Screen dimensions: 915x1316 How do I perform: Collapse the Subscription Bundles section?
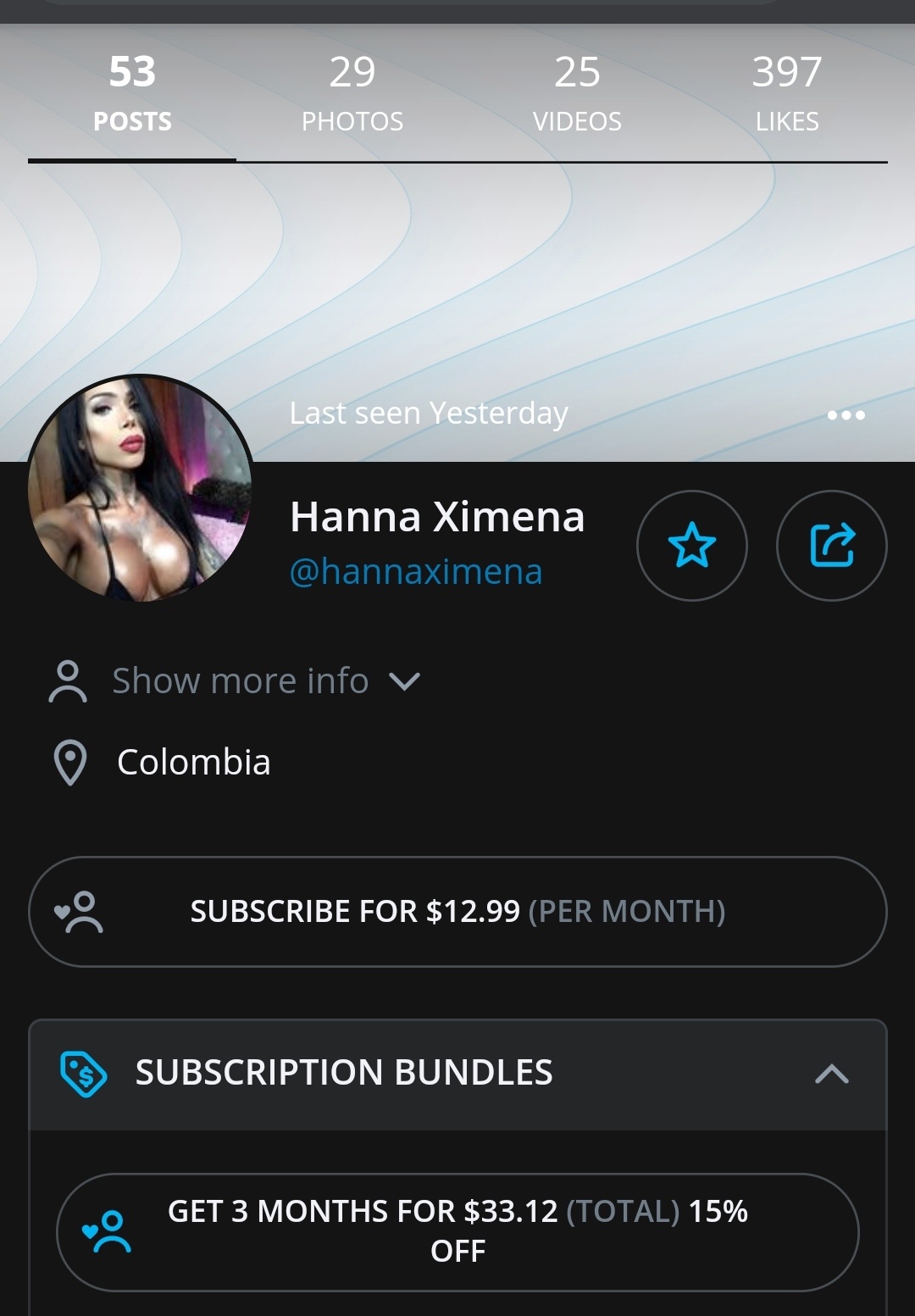pos(831,1074)
